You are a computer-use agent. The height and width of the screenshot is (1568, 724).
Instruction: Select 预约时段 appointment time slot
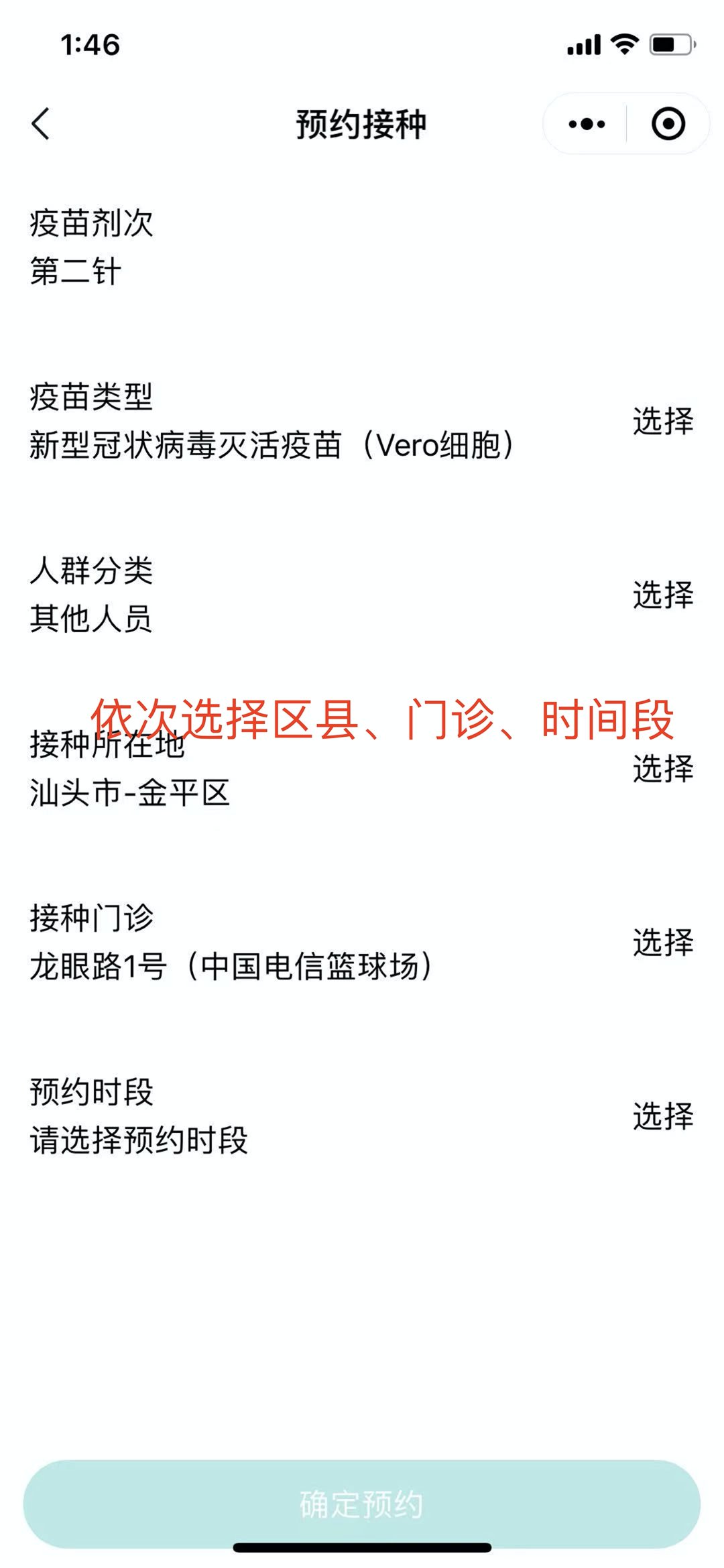tap(662, 1115)
